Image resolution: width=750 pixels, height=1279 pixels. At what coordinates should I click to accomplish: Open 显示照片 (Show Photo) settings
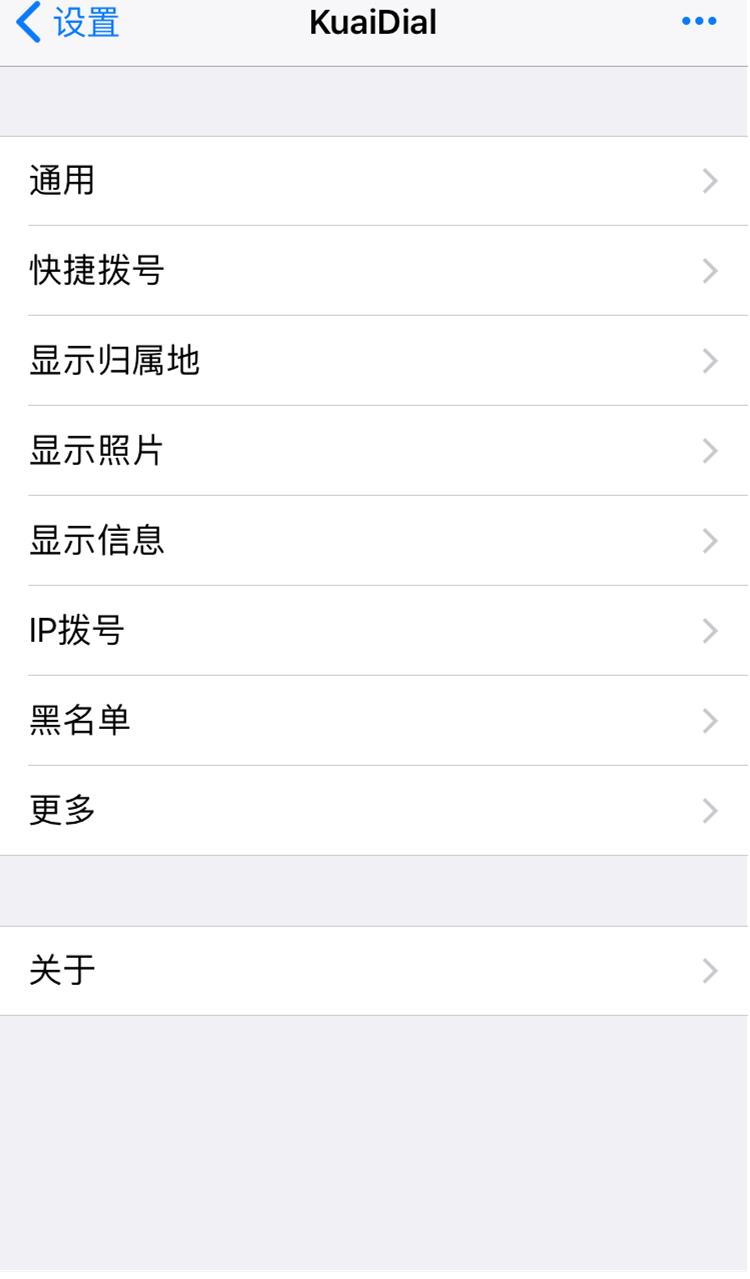tap(375, 451)
